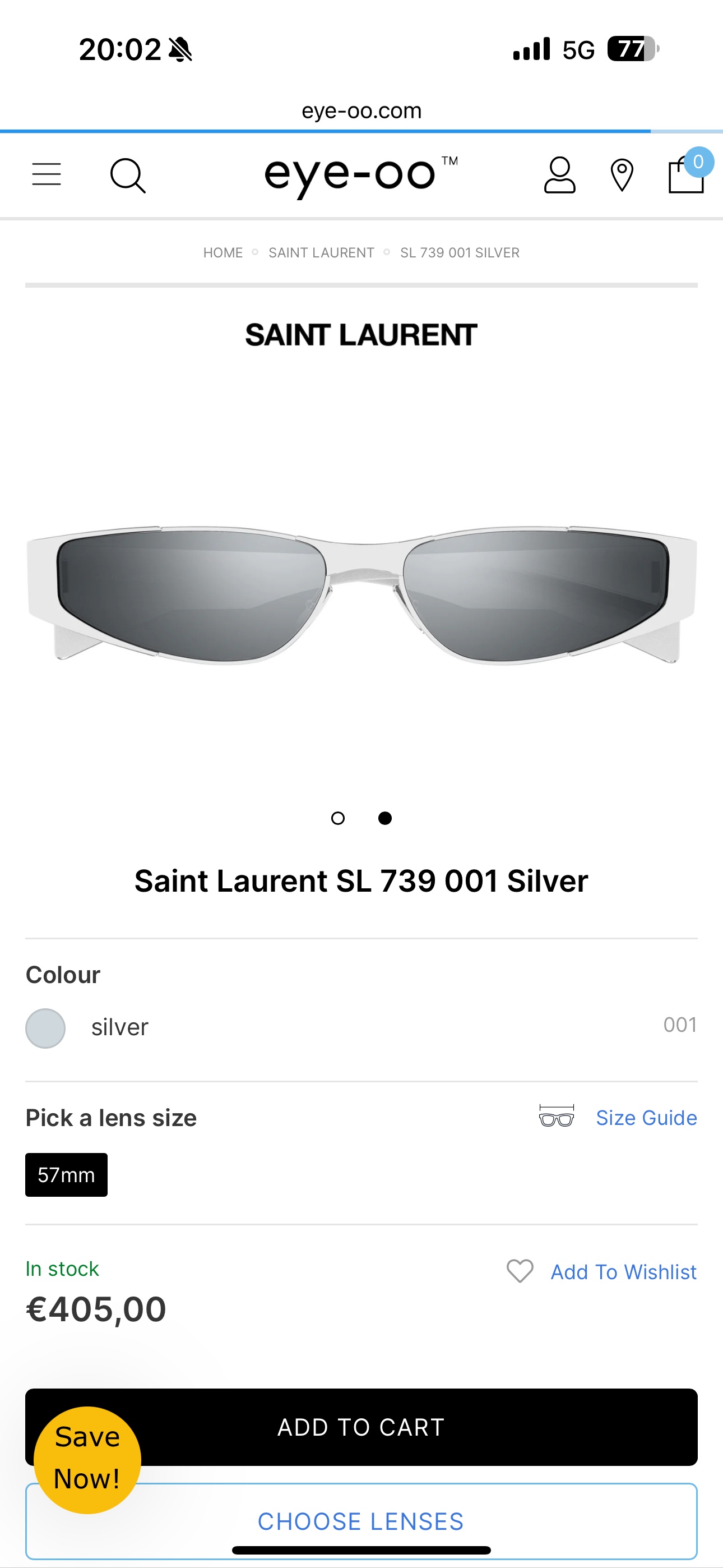Tap the eye-oo.com address bar
723x1568 pixels.
(361, 111)
